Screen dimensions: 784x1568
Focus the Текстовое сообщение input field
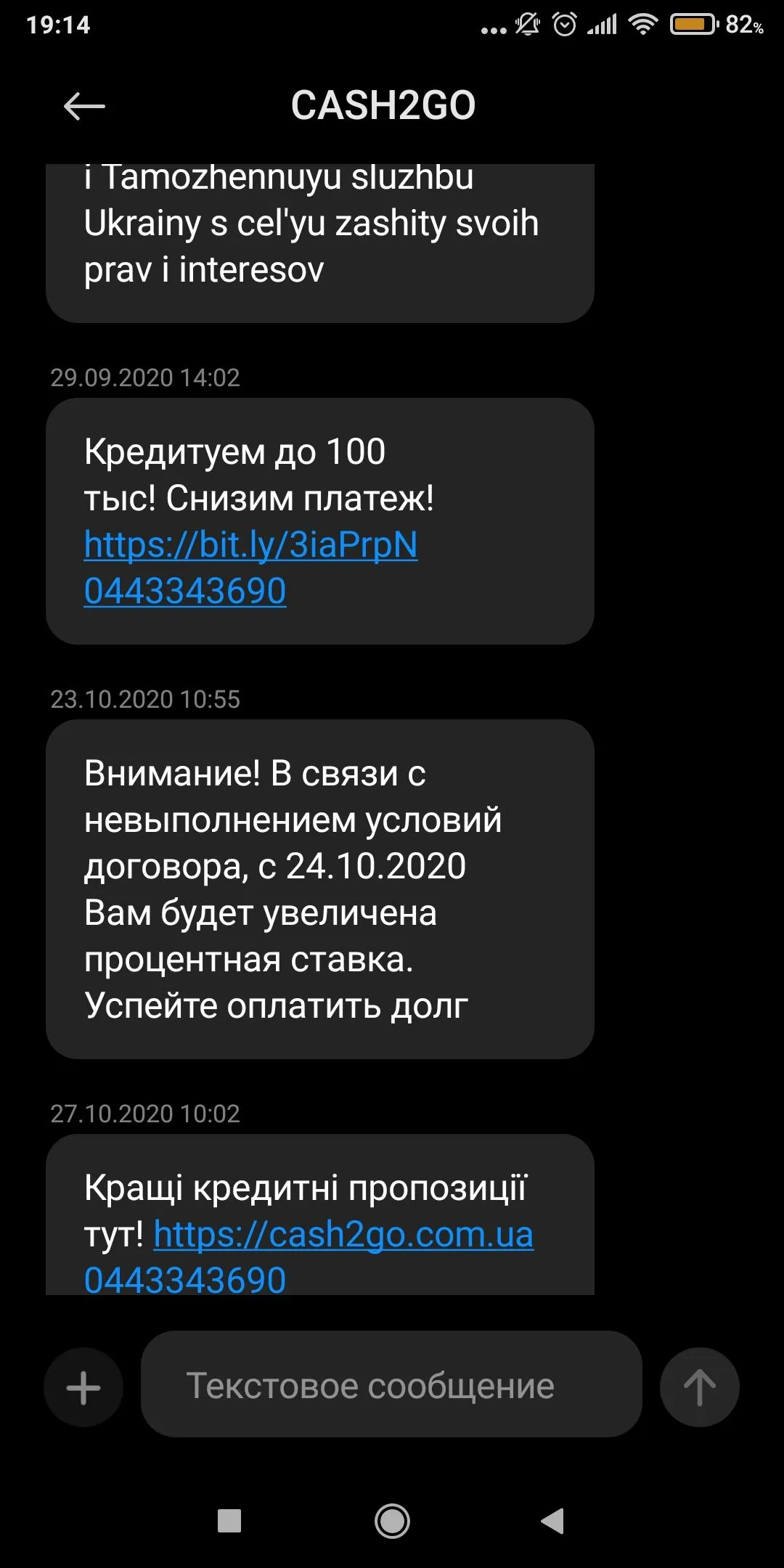tap(391, 1385)
